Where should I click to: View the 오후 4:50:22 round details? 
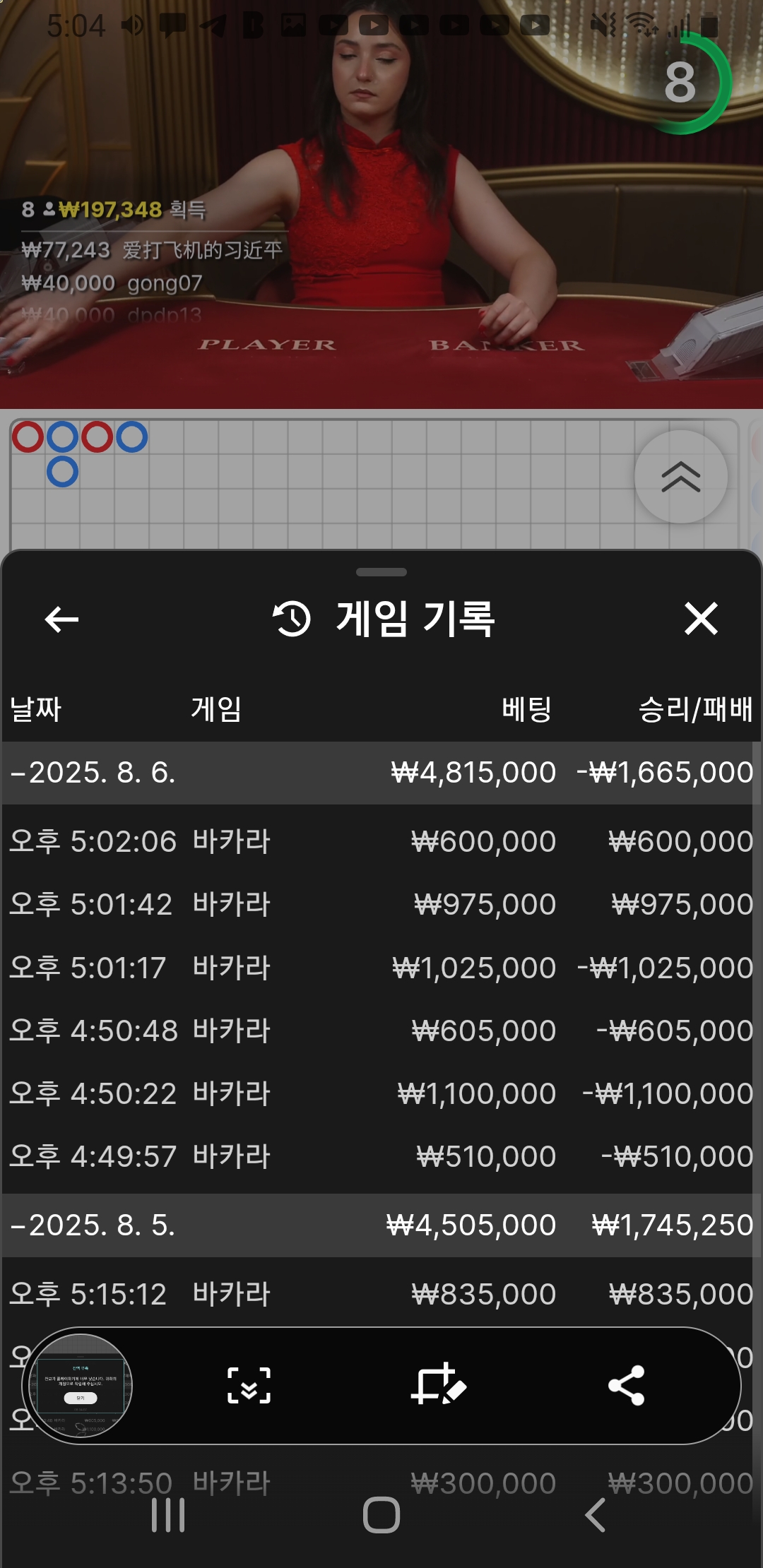pyautogui.click(x=381, y=1093)
